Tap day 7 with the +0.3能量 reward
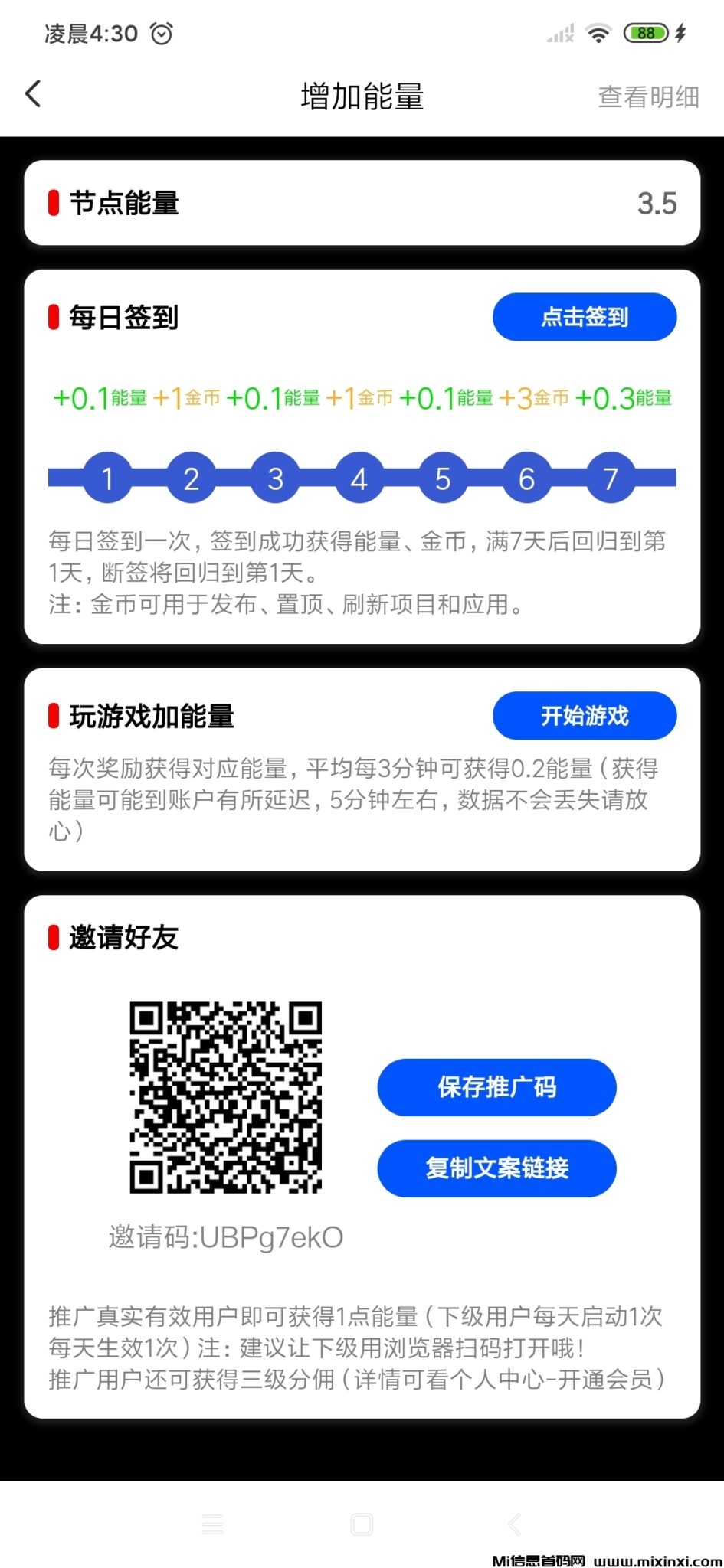 point(610,478)
